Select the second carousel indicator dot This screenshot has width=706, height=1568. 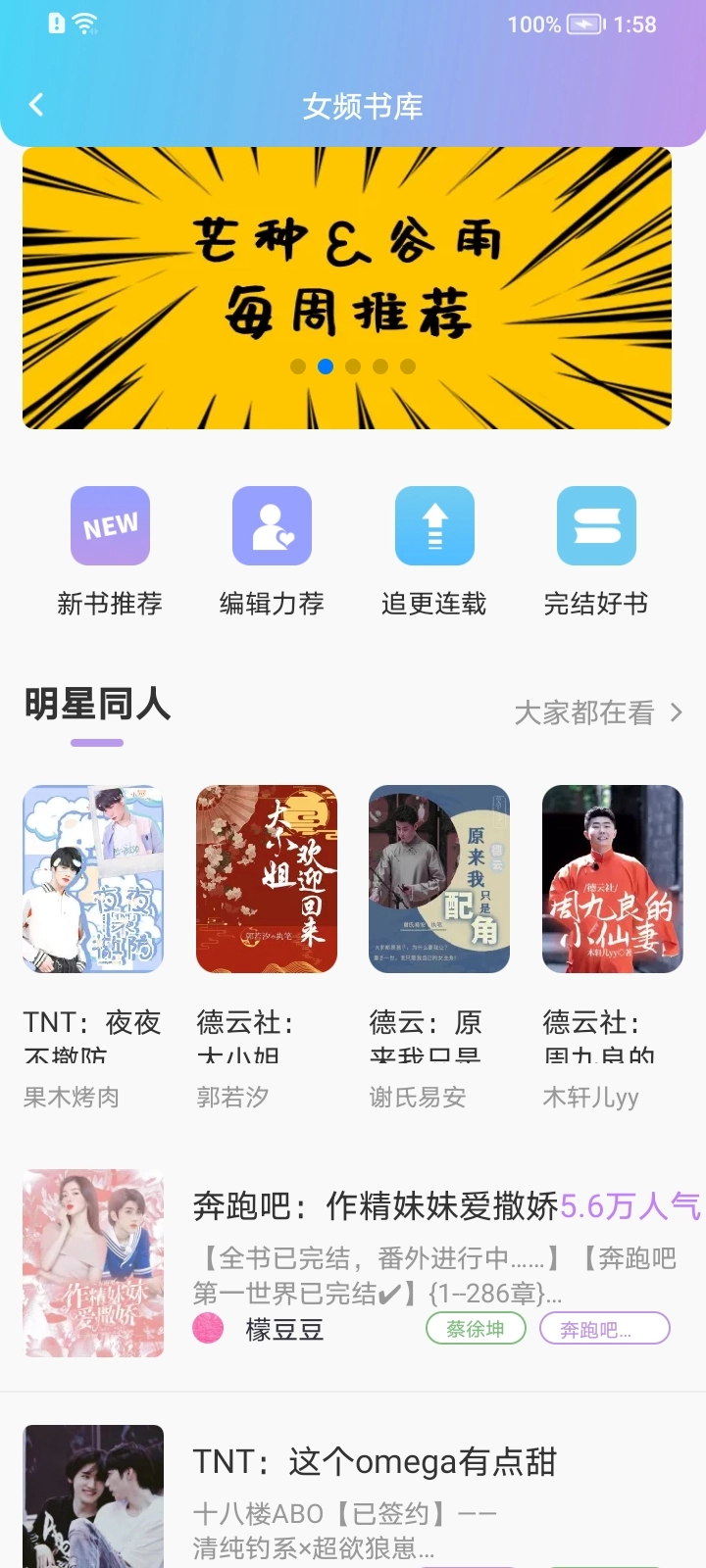(x=323, y=365)
